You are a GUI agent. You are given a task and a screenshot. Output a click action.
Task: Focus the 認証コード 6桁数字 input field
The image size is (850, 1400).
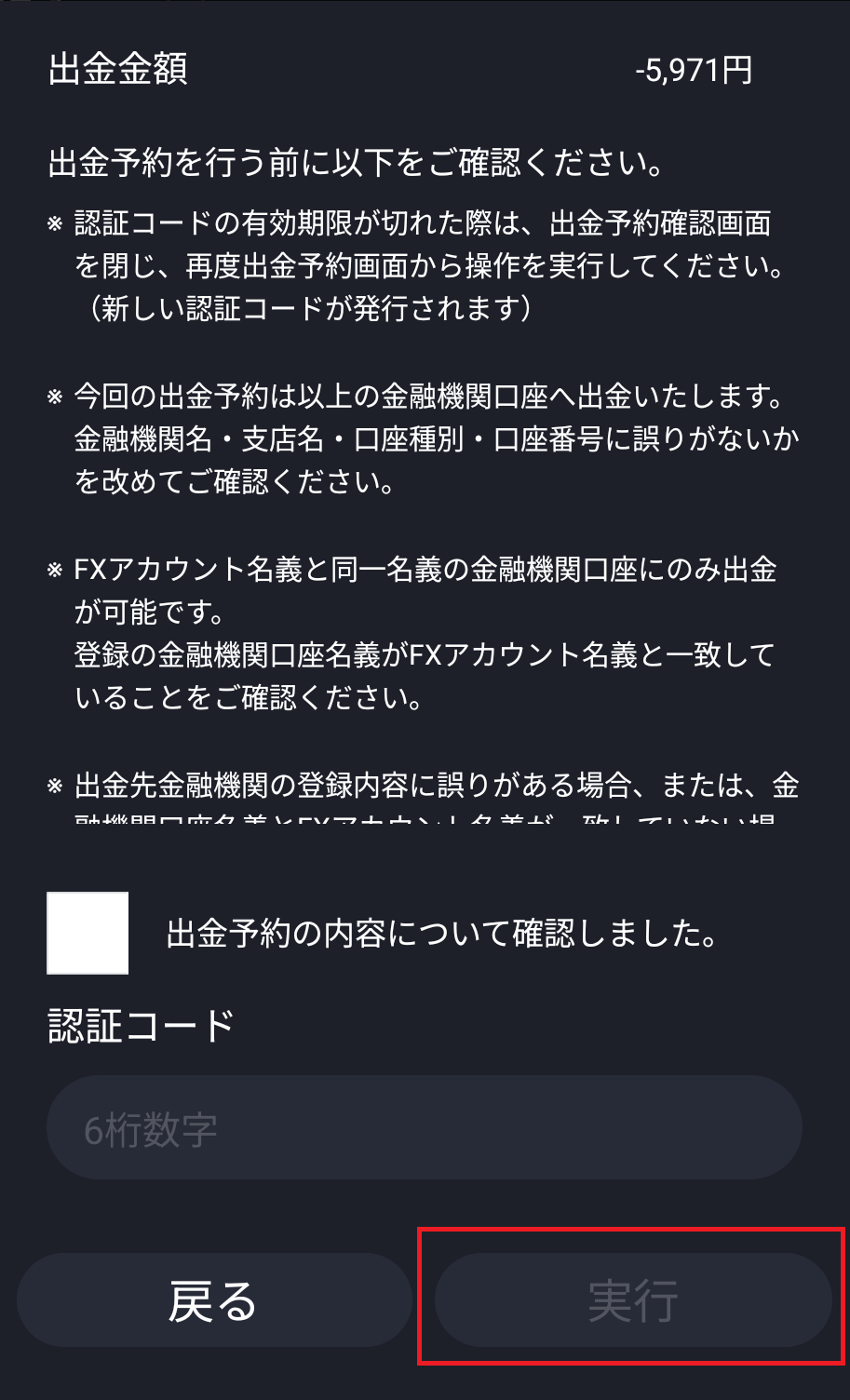425,1127
